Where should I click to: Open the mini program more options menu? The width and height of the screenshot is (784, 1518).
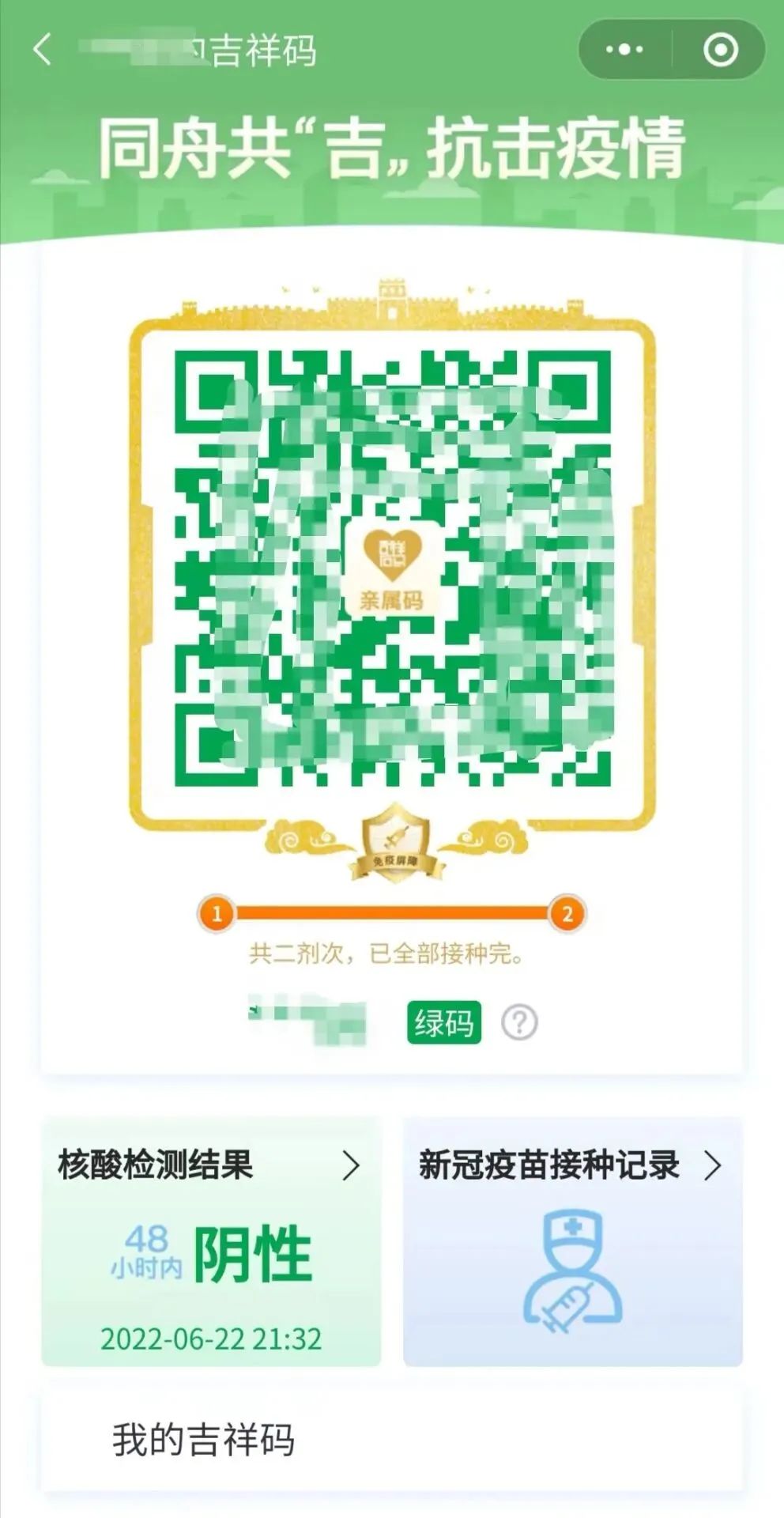click(624, 50)
